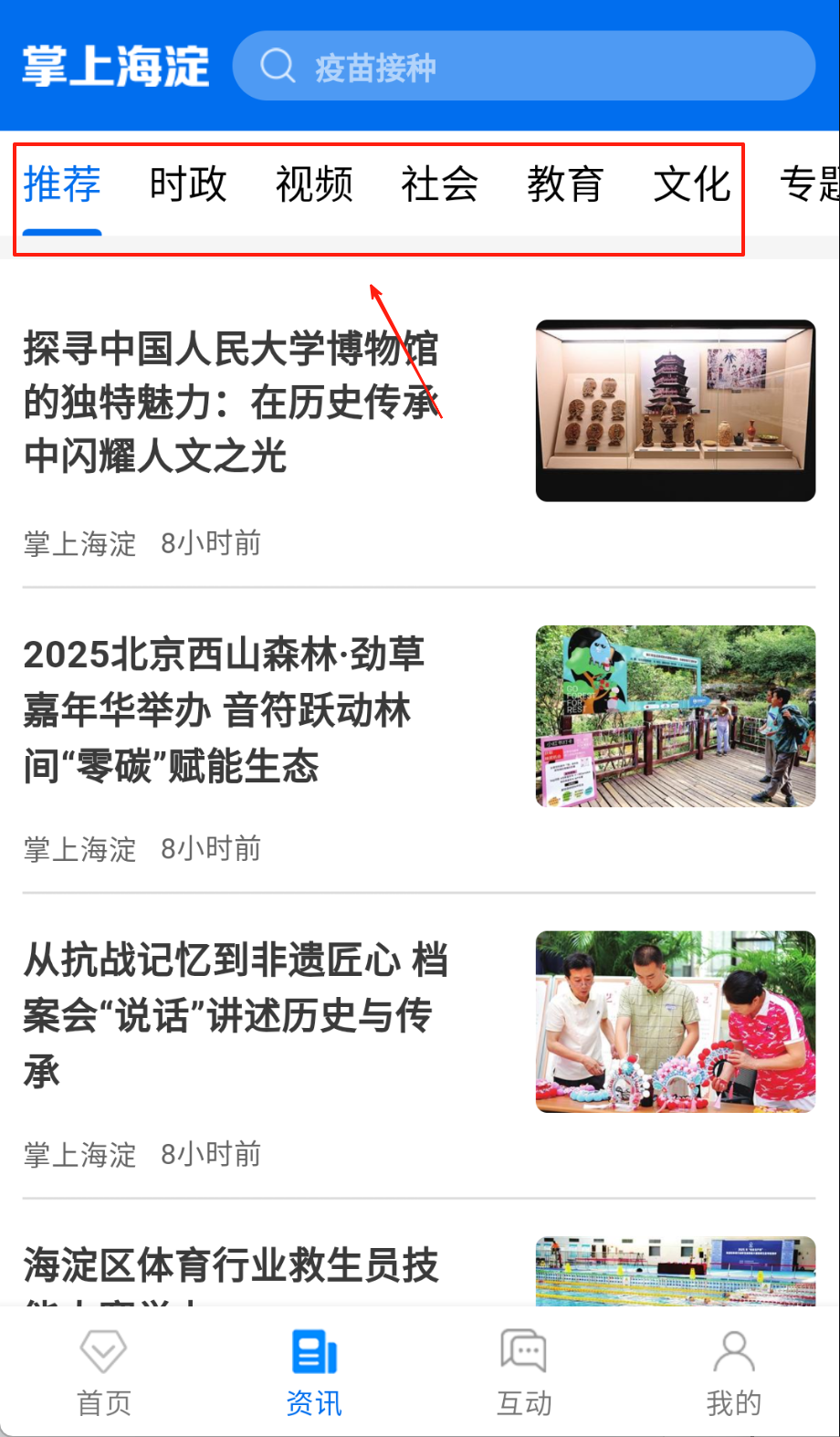
Task: Switch to the 时政 tab
Action: [188, 184]
